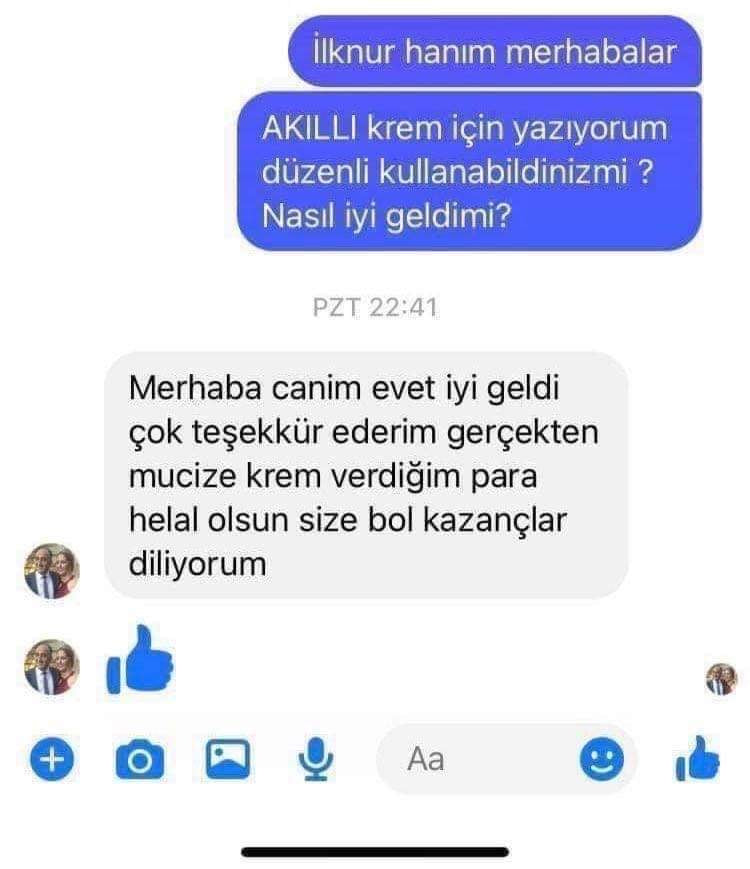Send a thumbs-up like
750x869 pixels.
[x=697, y=760]
